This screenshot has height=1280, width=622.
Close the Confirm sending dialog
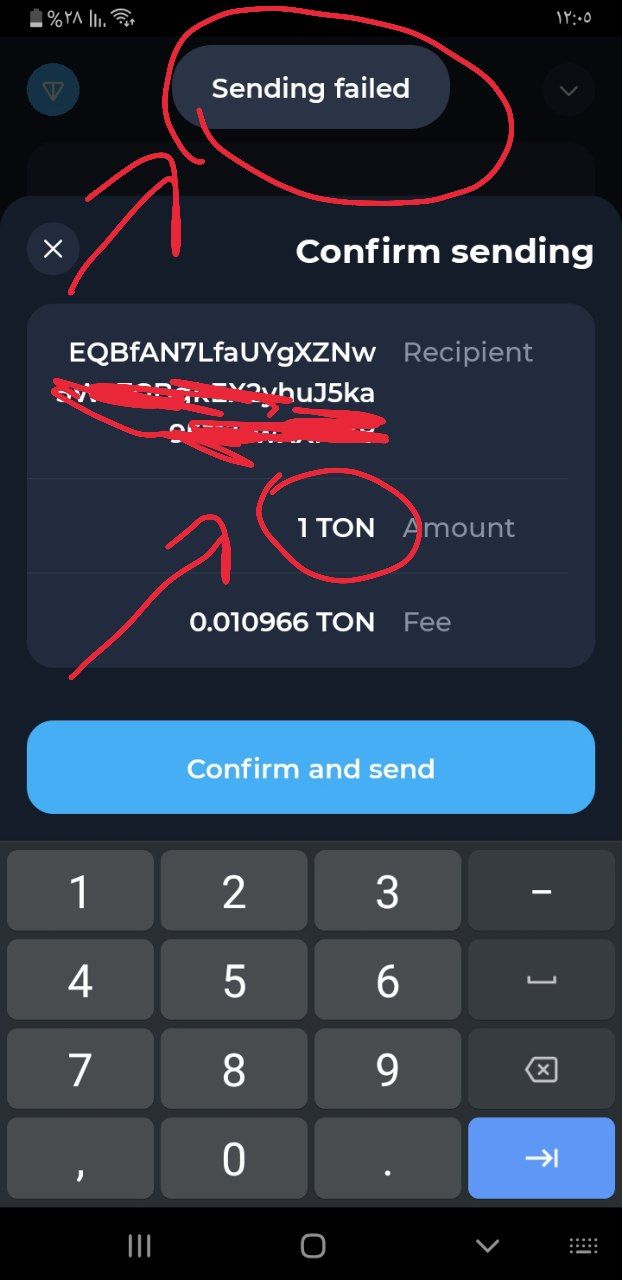[53, 249]
